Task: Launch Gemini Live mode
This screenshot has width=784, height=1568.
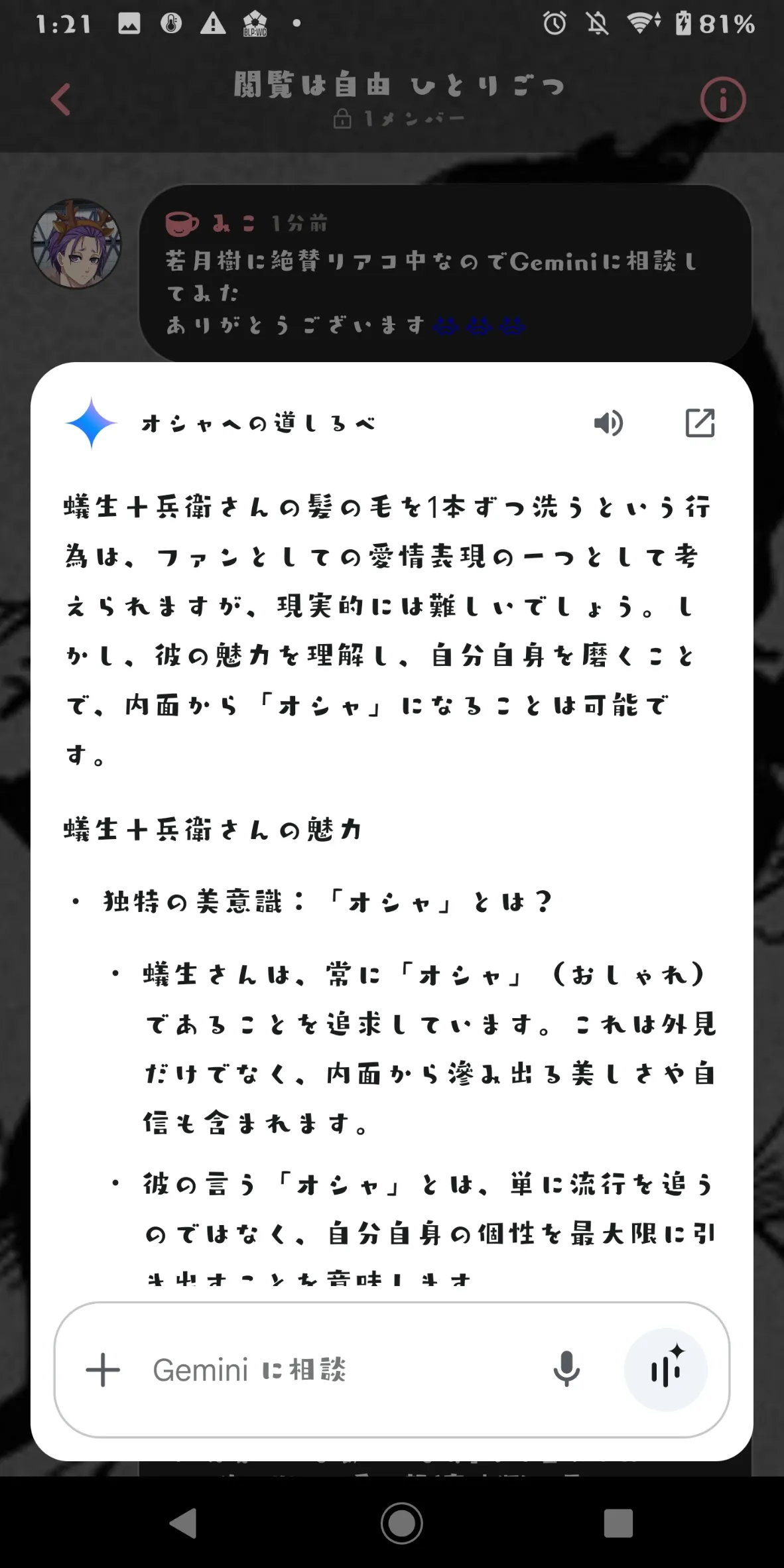Action: (x=665, y=1370)
